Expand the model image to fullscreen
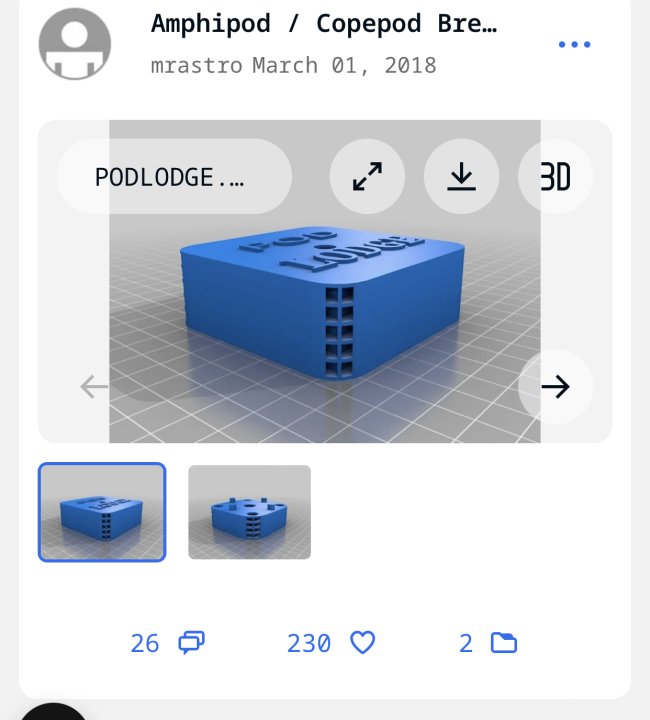 click(367, 177)
